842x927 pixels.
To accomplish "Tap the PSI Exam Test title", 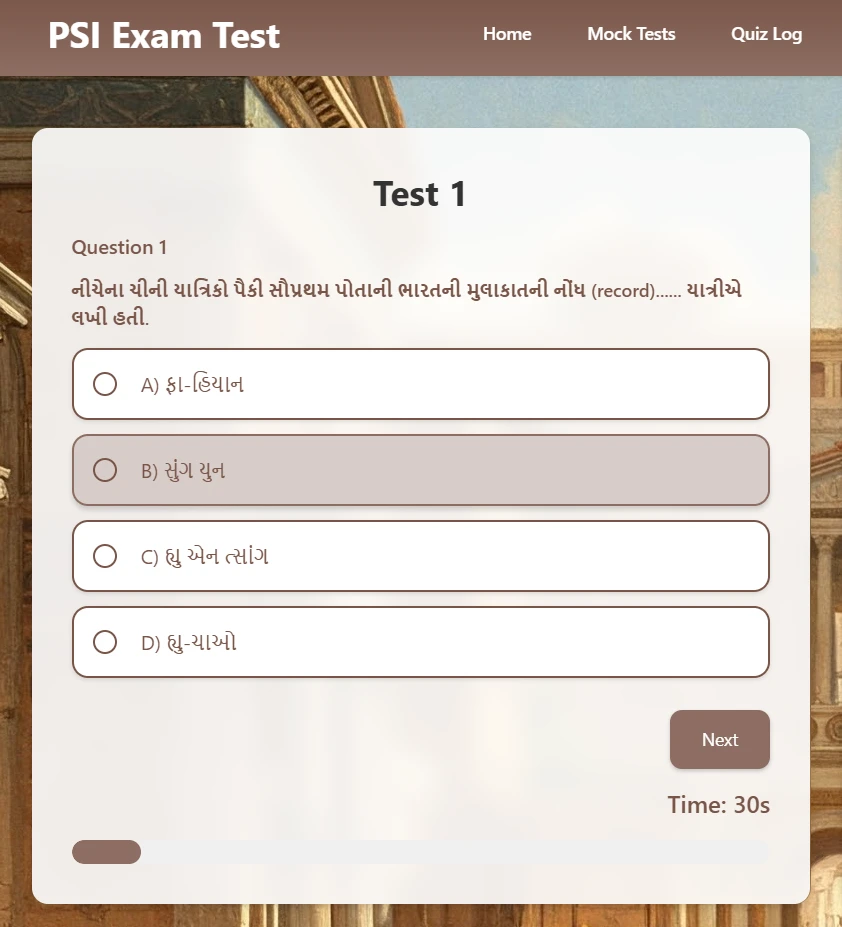I will 164,36.
